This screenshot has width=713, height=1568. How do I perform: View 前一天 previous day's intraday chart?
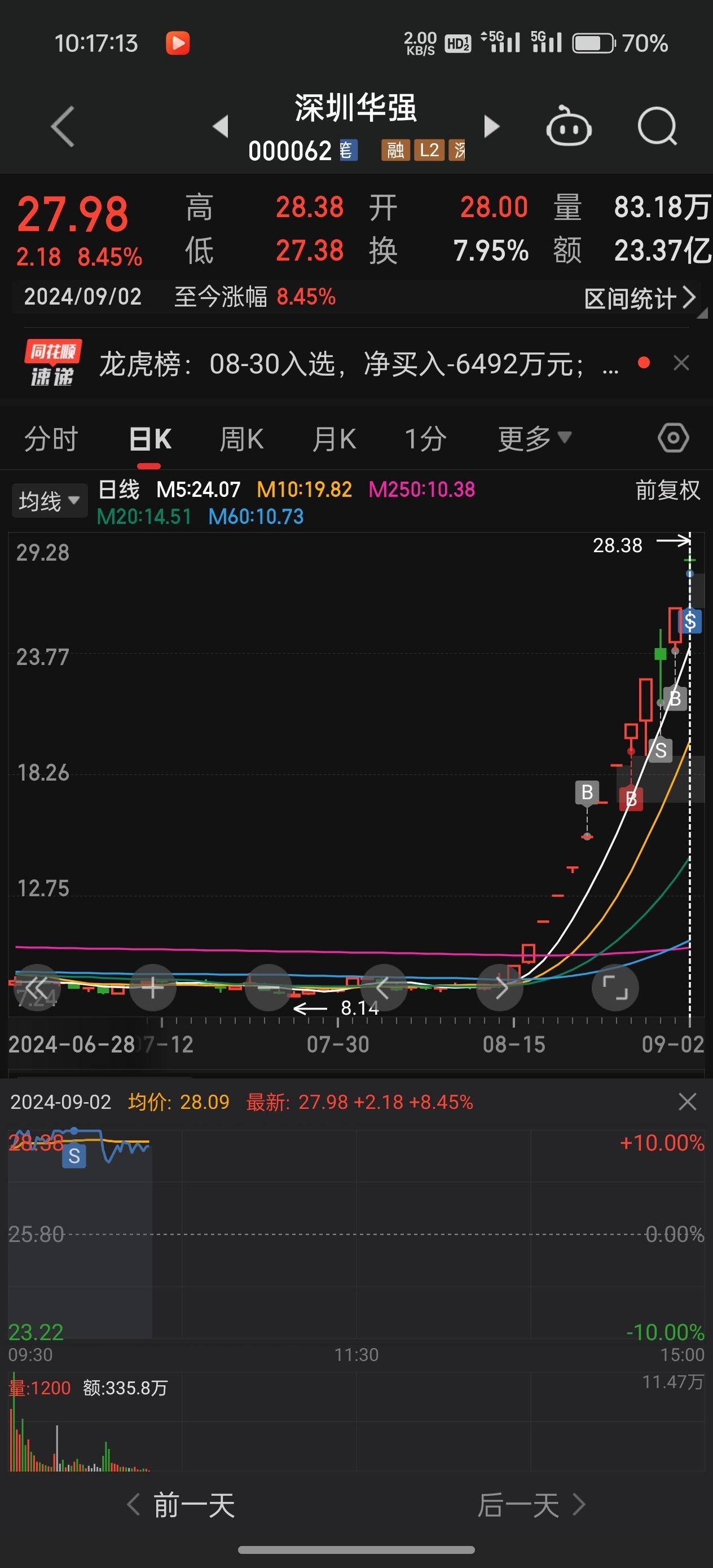tap(181, 1505)
